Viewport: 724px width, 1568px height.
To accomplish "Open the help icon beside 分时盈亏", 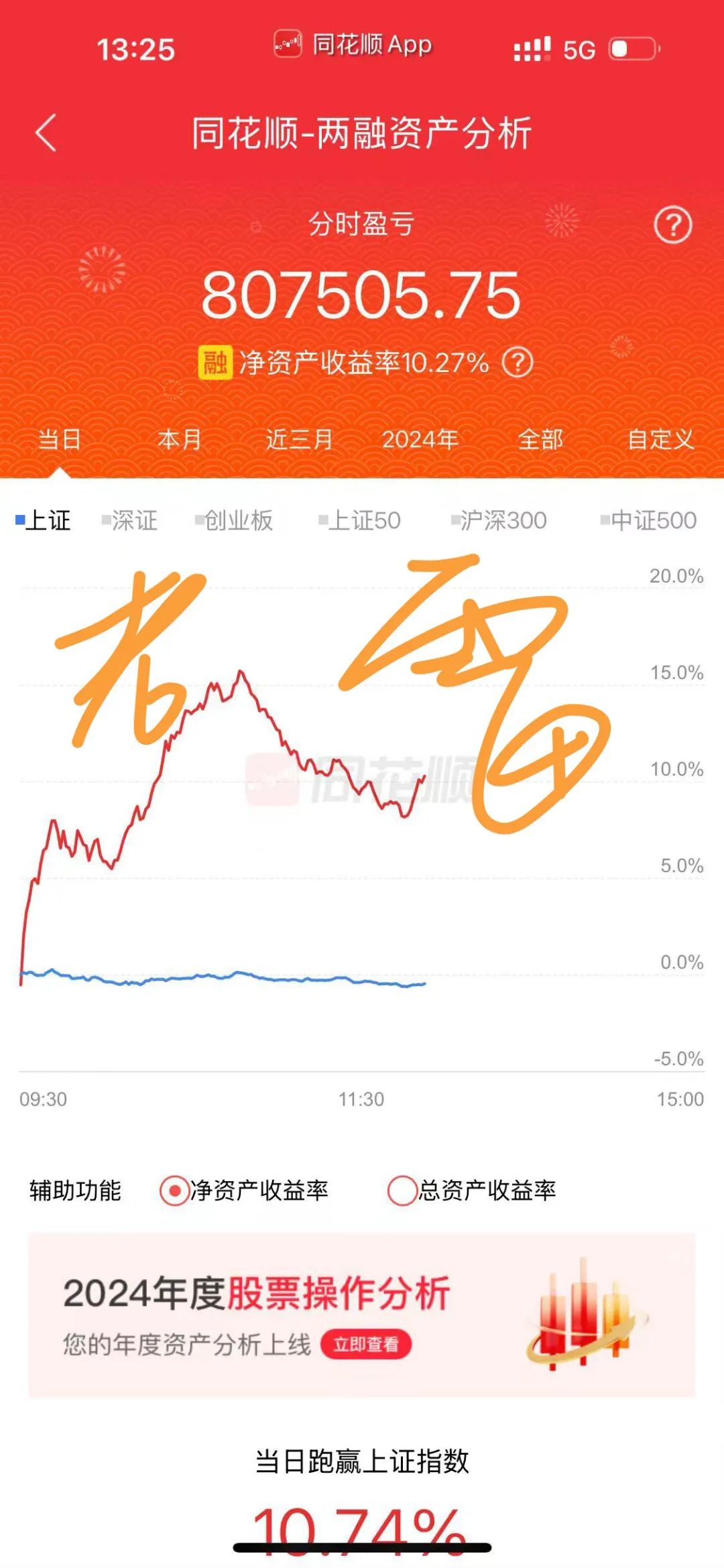I will point(672,226).
